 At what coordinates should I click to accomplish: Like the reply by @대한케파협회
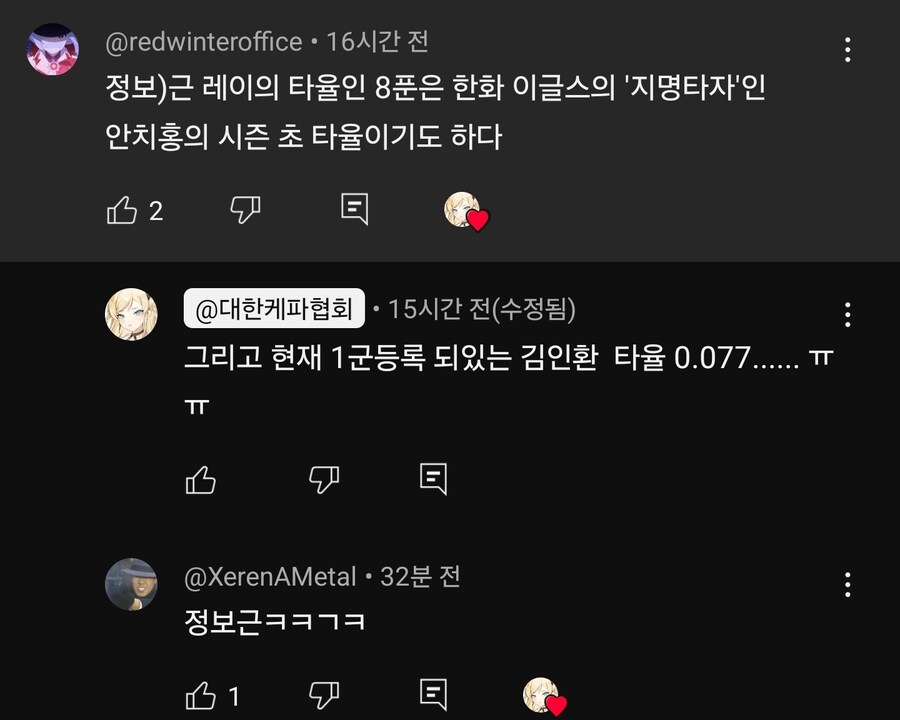tap(201, 480)
